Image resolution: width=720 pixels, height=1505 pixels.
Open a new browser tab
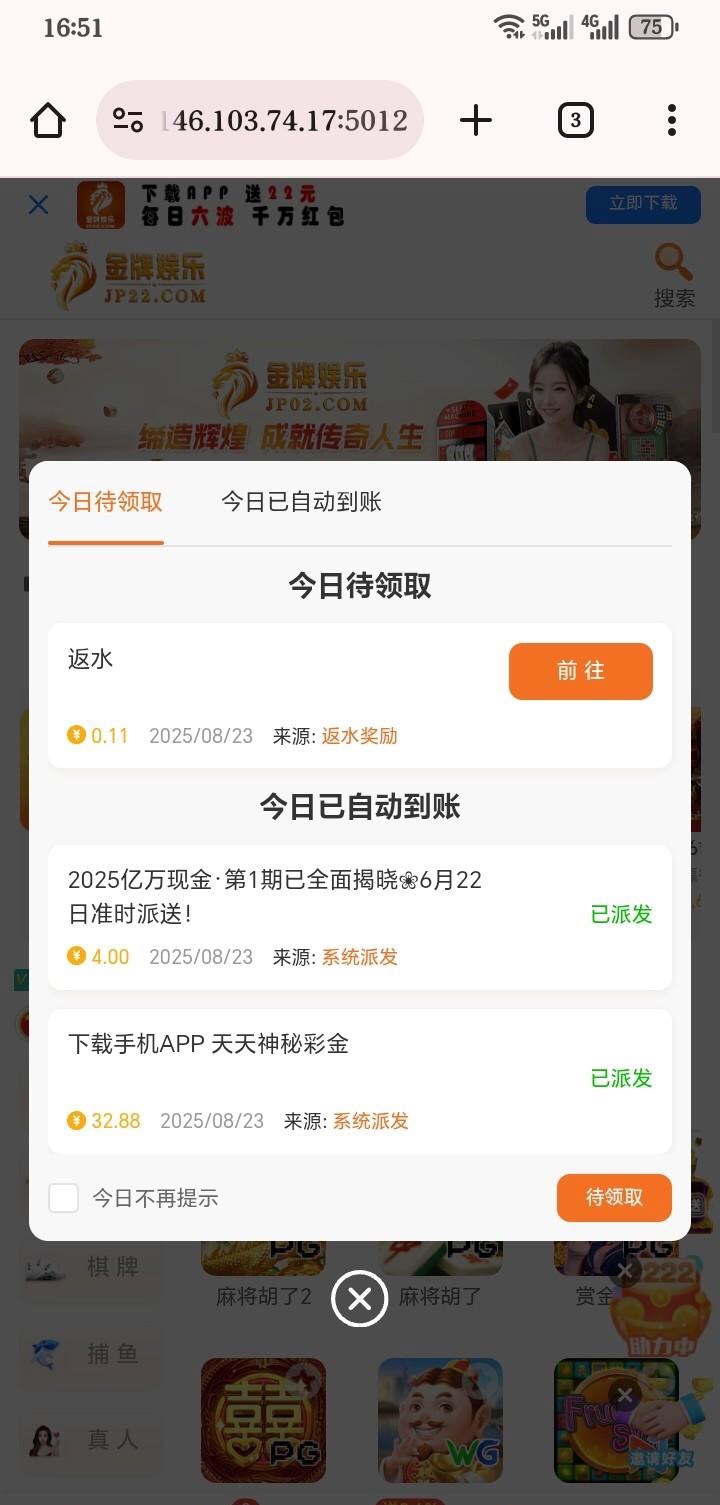[x=476, y=121]
